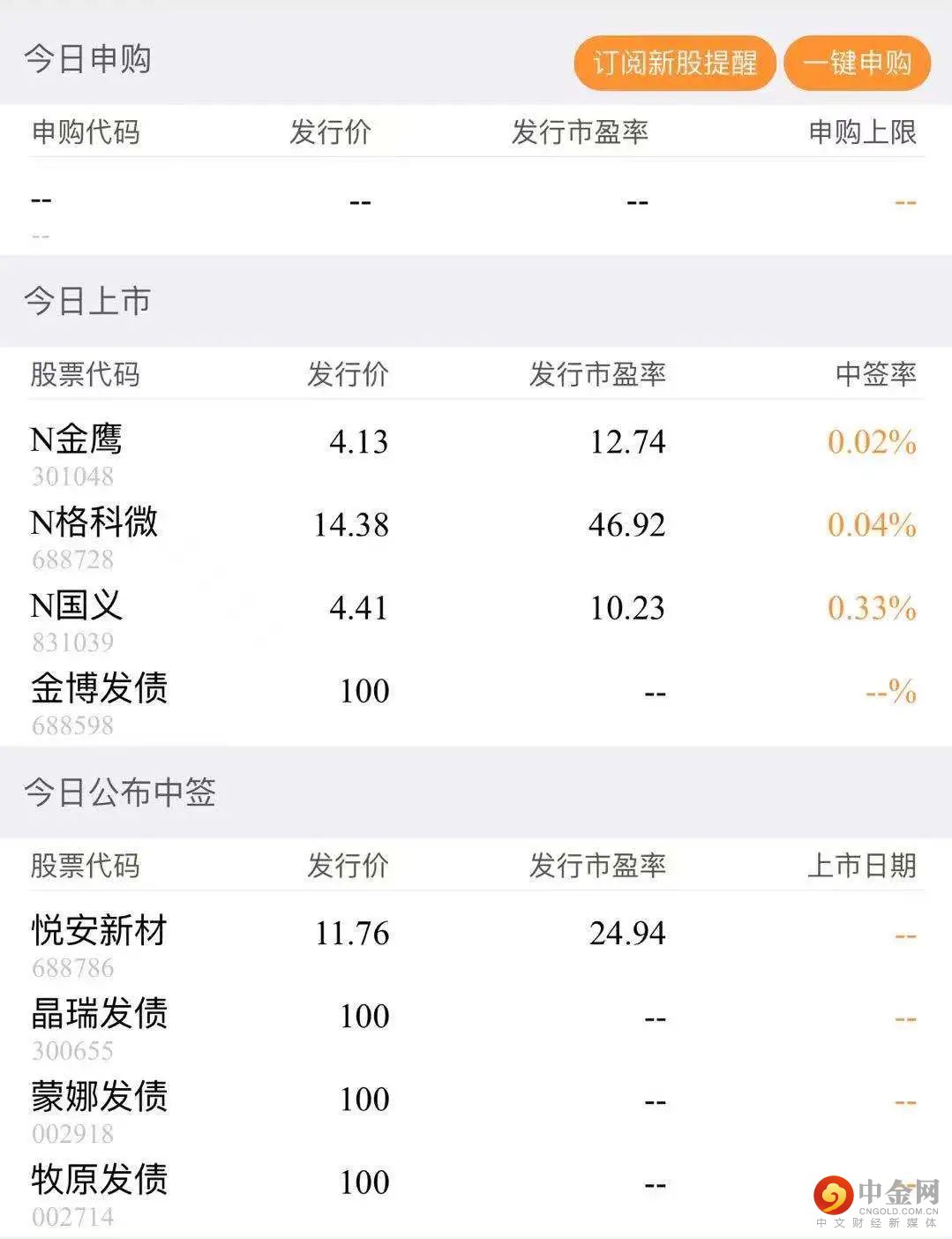Tap the 一键申购 button
The height and width of the screenshot is (1239, 952).
coord(857,63)
